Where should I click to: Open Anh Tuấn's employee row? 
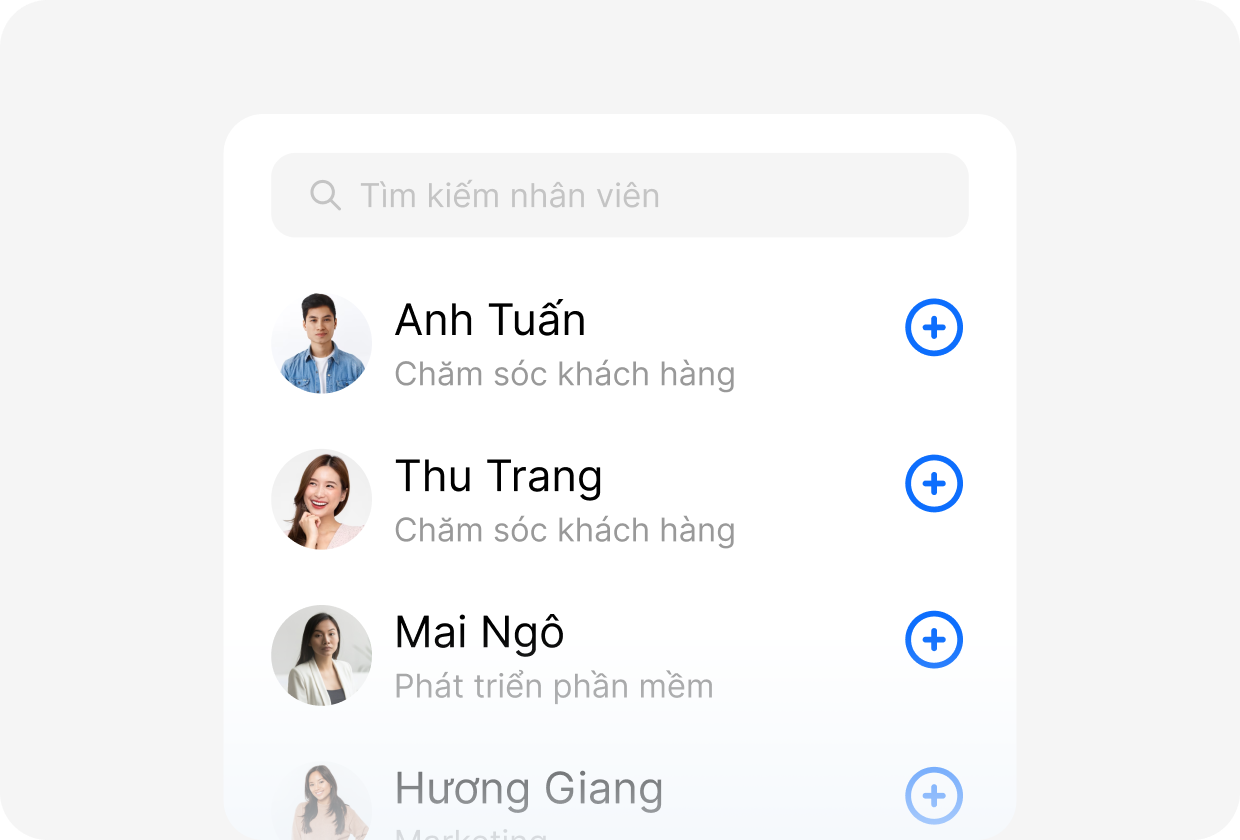[565, 343]
